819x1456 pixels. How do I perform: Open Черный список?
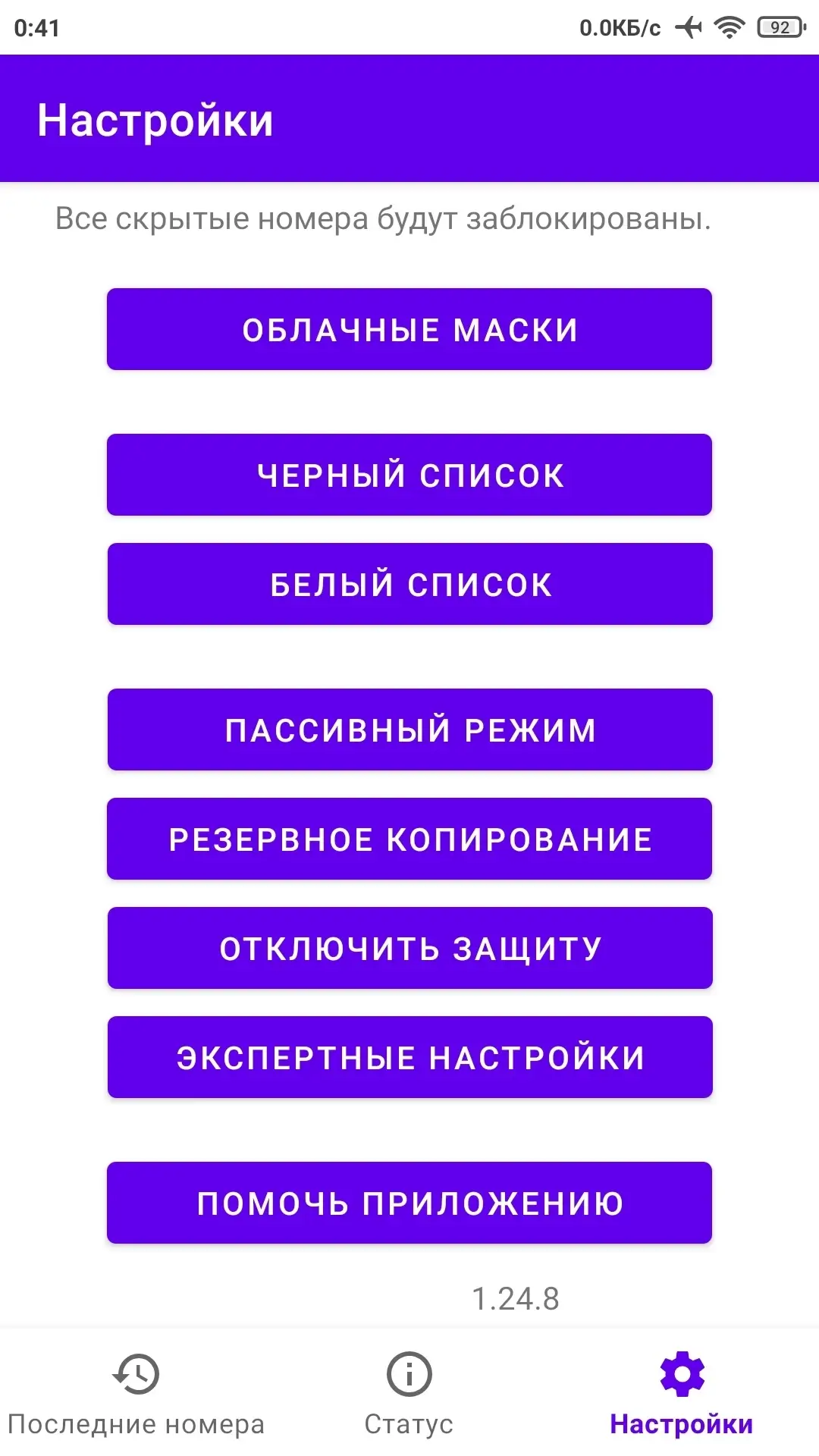(x=409, y=475)
